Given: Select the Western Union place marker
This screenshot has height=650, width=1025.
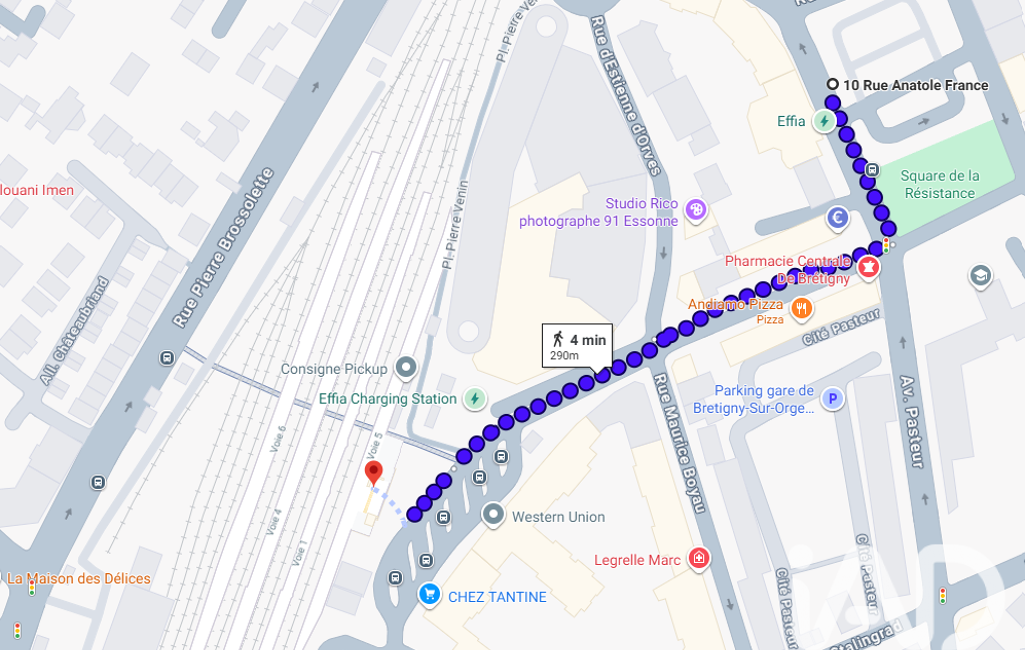Looking at the screenshot, I should [493, 515].
